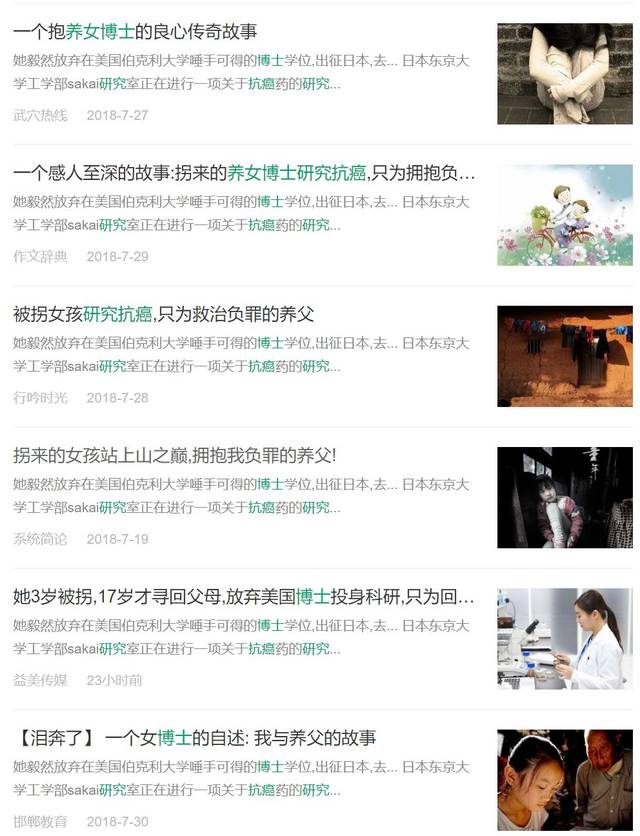Viewport: 640px width, 836px height.
Task: View the 益美传媒 article on 她3岁被拐
Action: click(243, 597)
